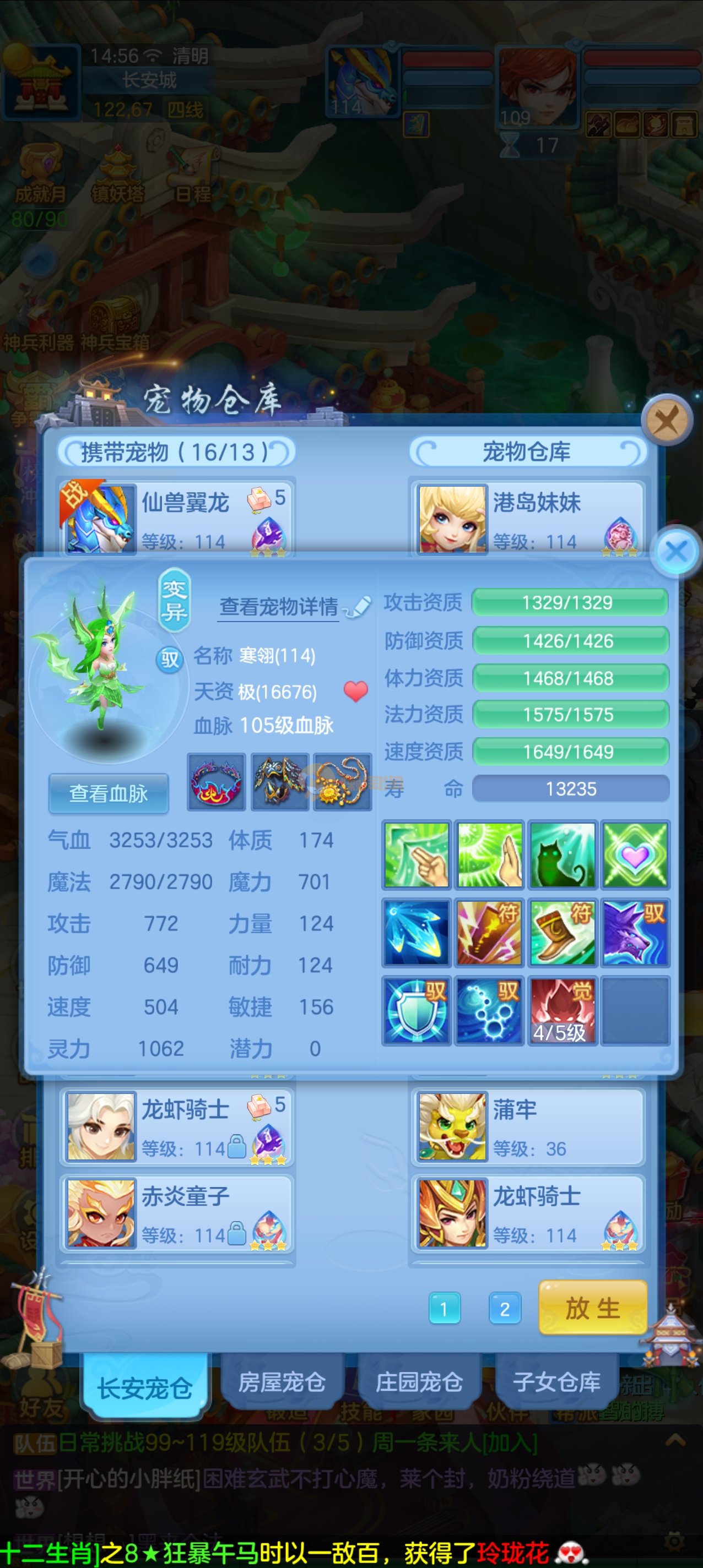703x1568 pixels.
Task: Toggle the red heart favorite icon
Action: pyautogui.click(x=356, y=691)
